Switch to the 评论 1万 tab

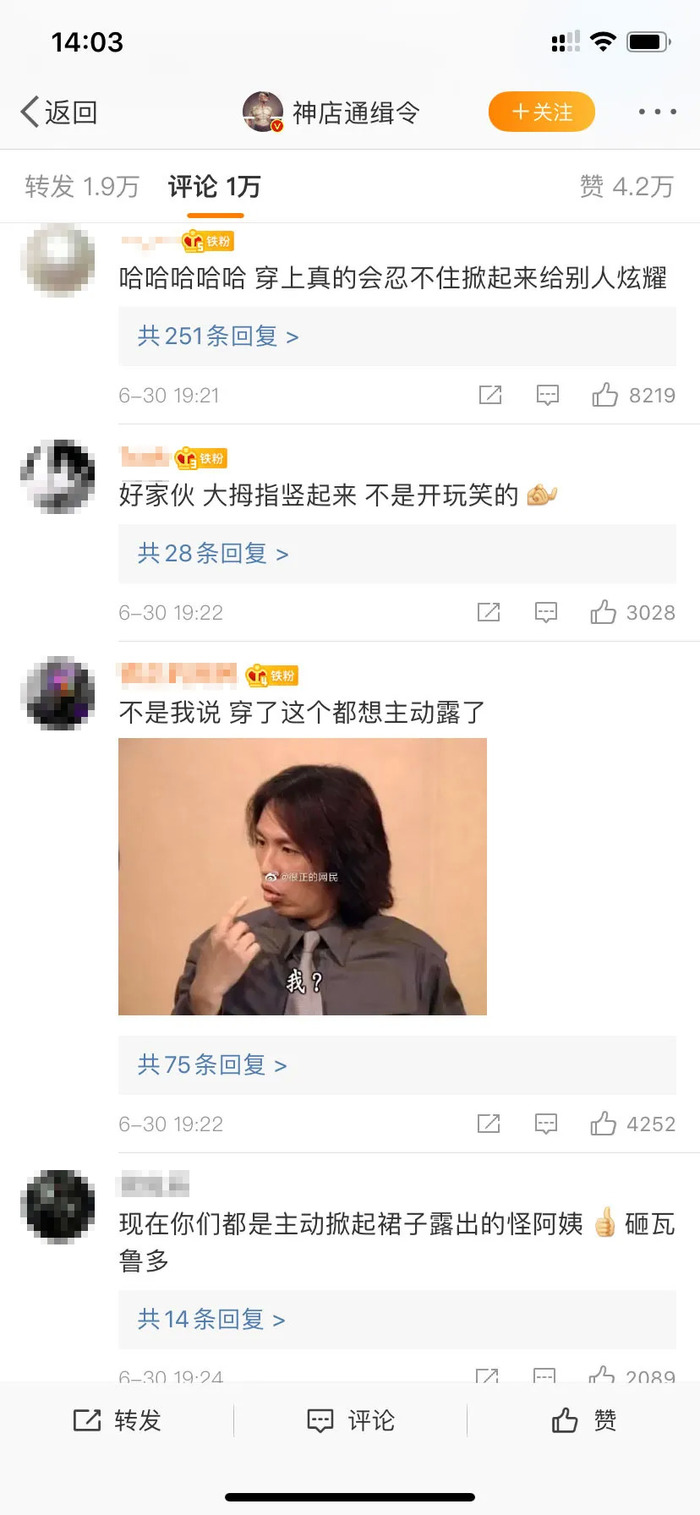[214, 186]
